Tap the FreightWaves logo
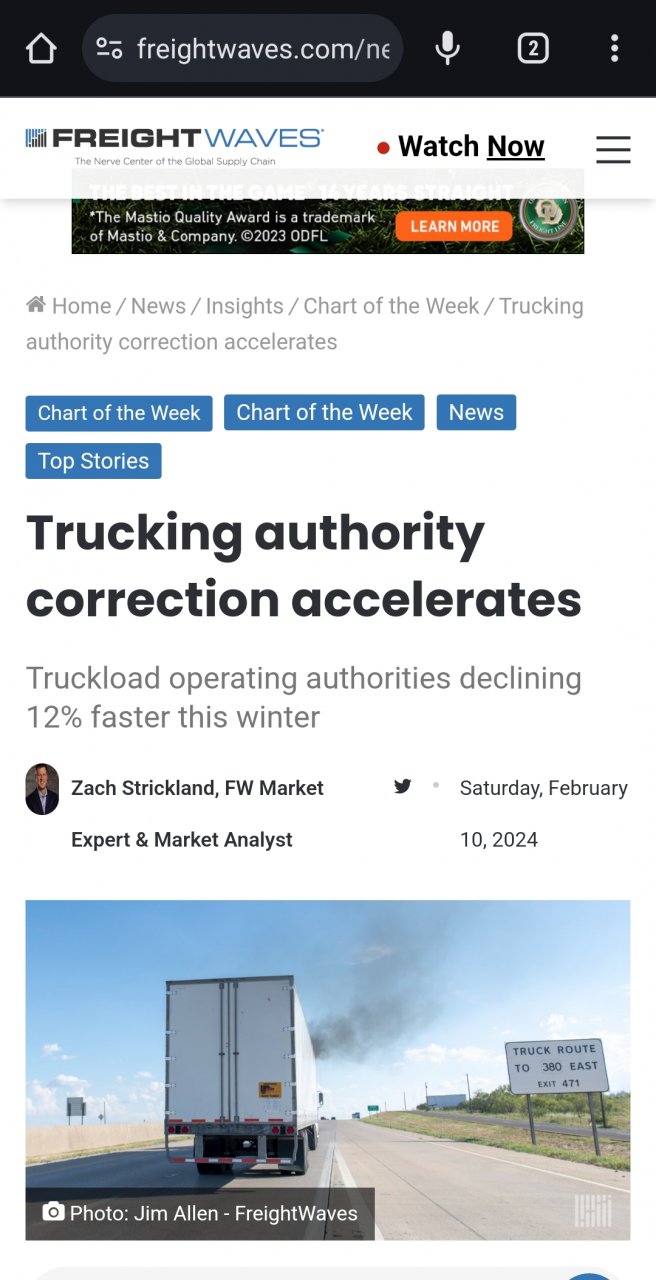The width and height of the screenshot is (656, 1280). [x=174, y=145]
